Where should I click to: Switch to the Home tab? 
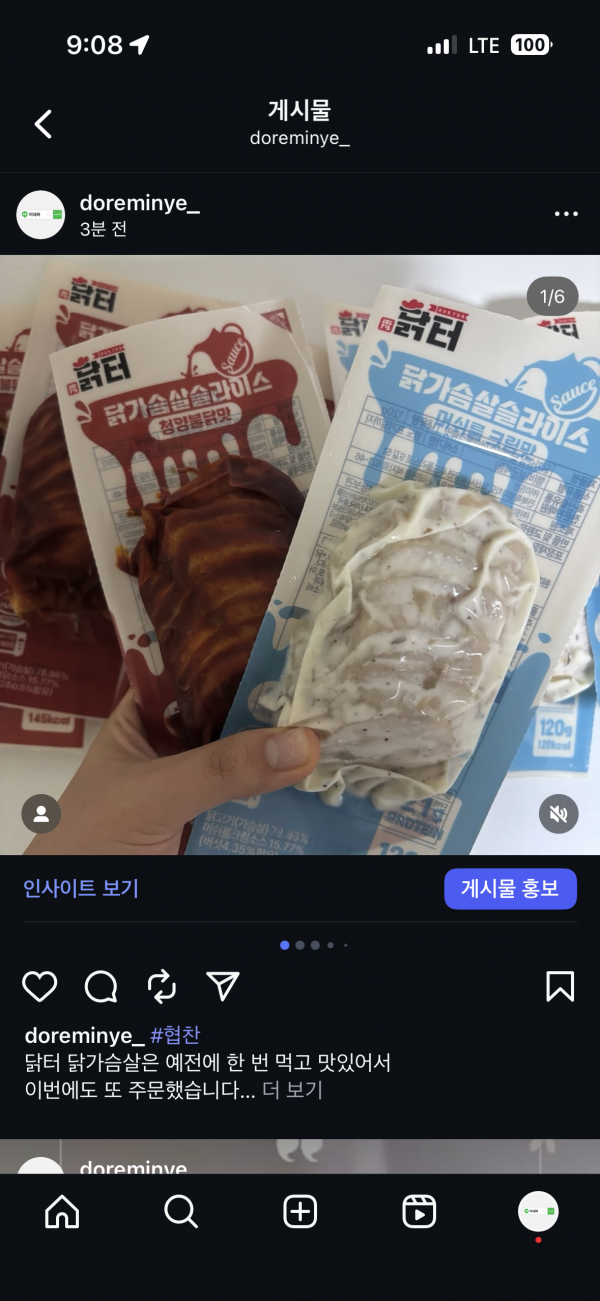62,1212
